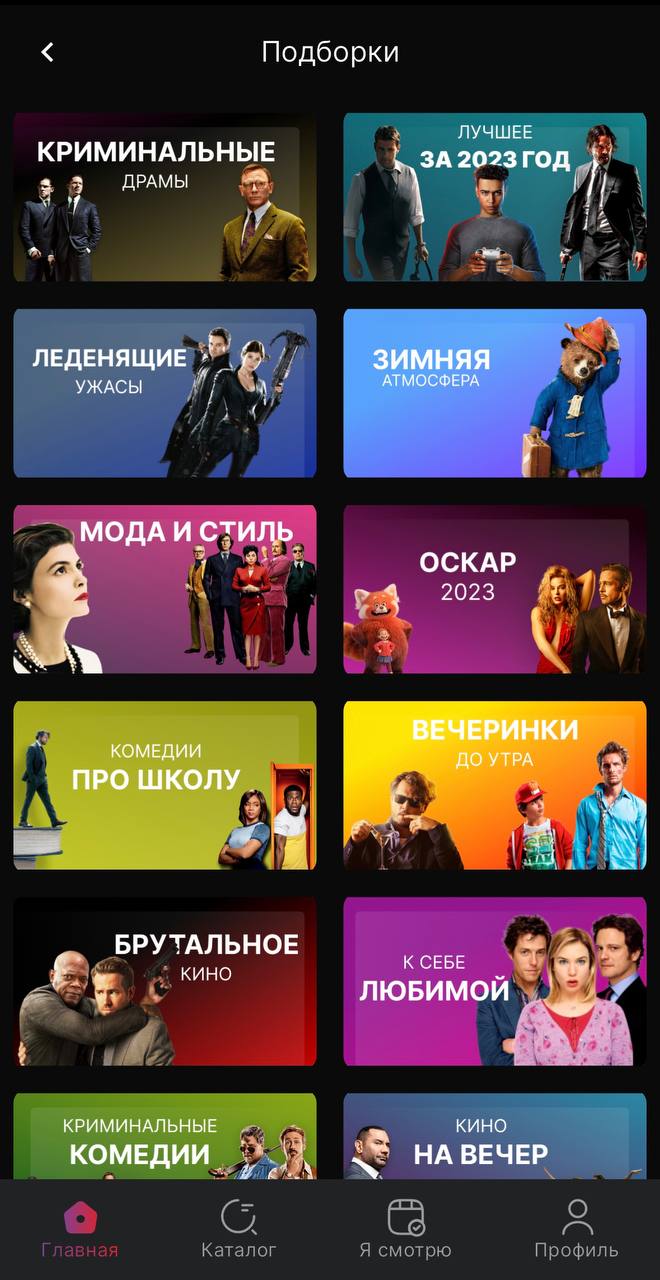Select the Брутальное кино collection
Viewport: 660px width, 1280px height.
click(x=165, y=981)
